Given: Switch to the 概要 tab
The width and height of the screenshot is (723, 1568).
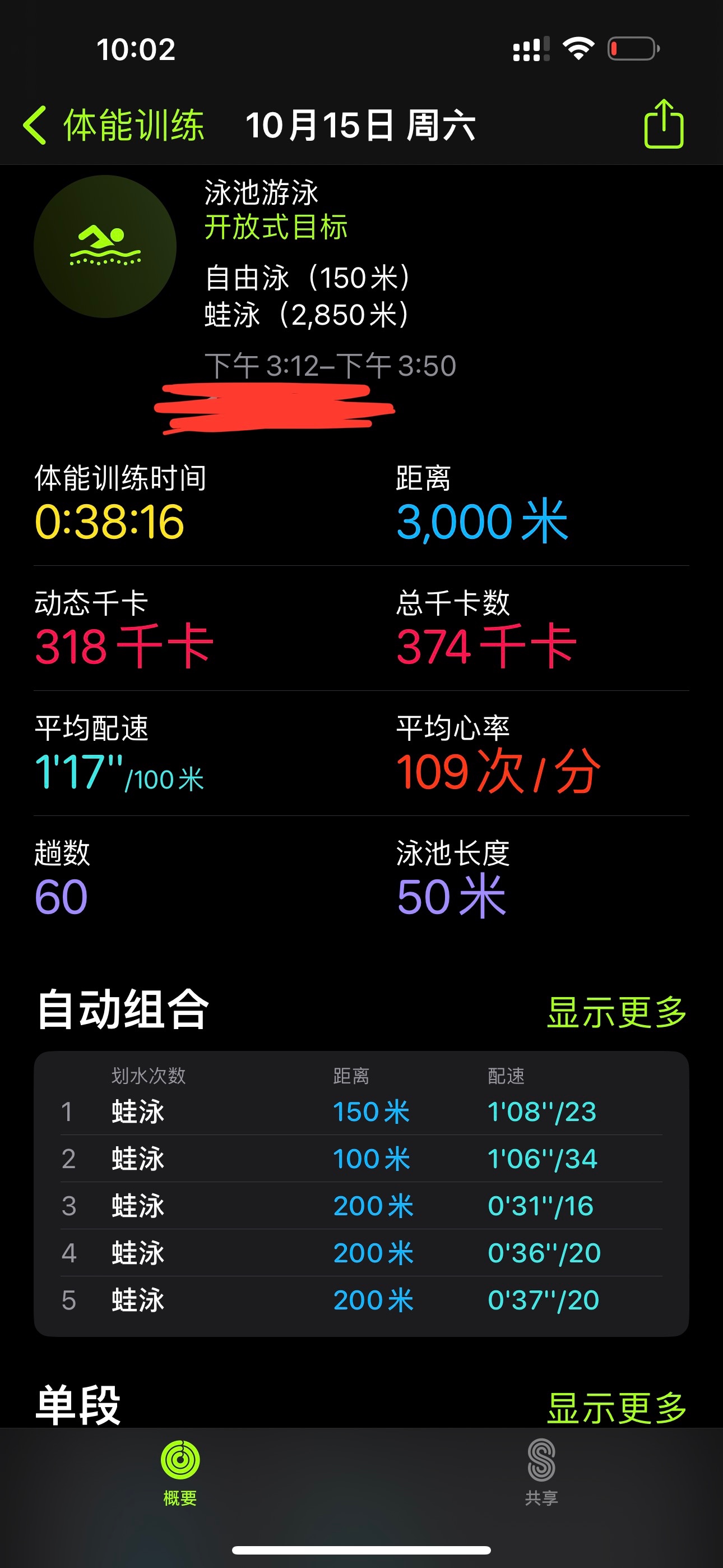Looking at the screenshot, I should click(x=180, y=1472).
